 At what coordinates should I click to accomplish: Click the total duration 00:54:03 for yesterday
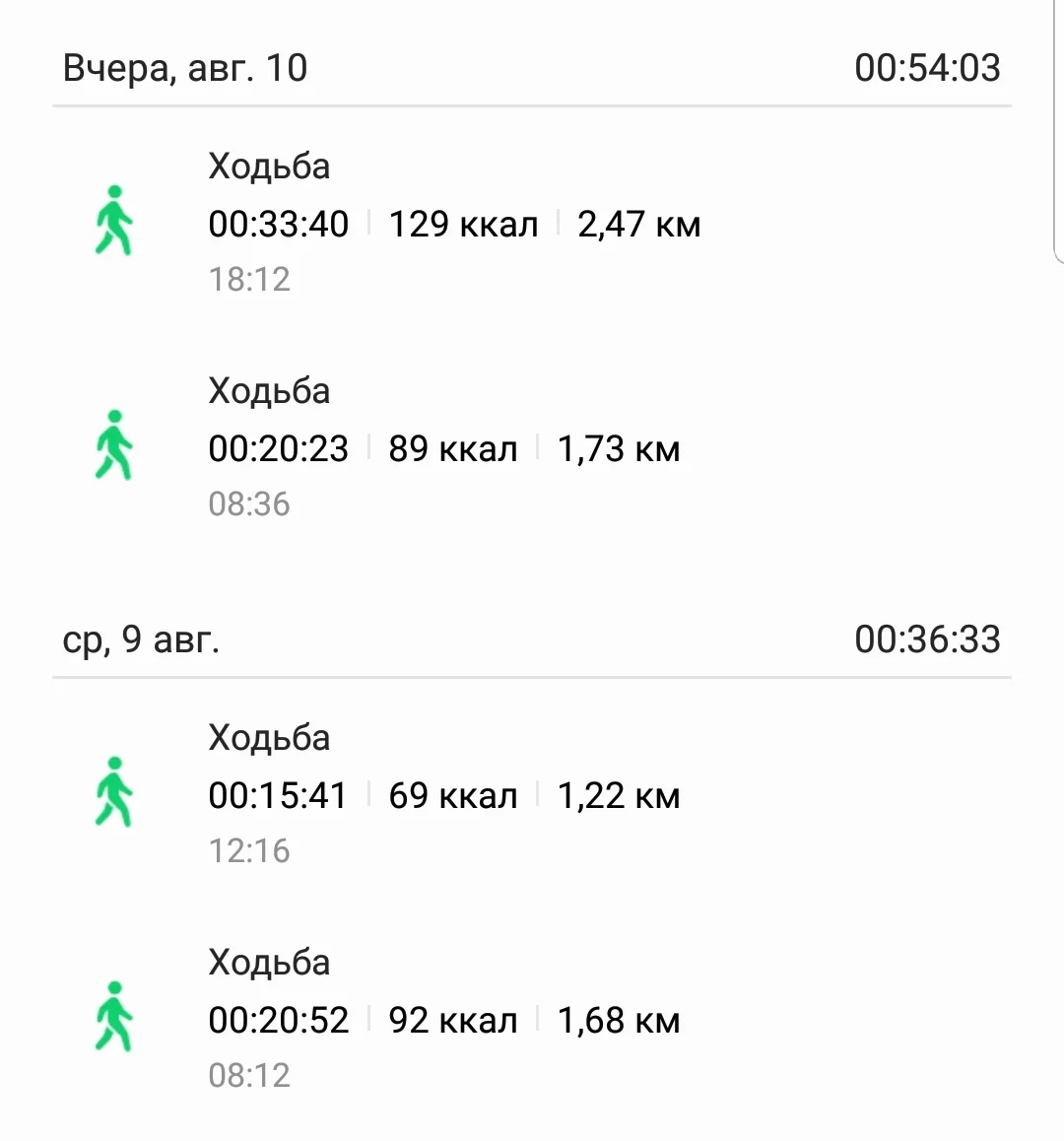pyautogui.click(x=928, y=68)
